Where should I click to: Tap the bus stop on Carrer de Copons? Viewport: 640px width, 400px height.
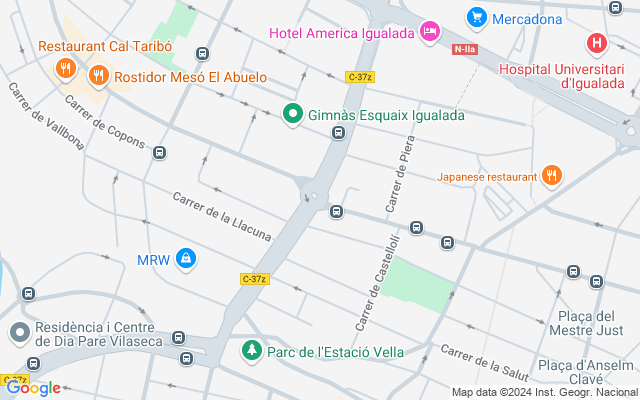159,152
